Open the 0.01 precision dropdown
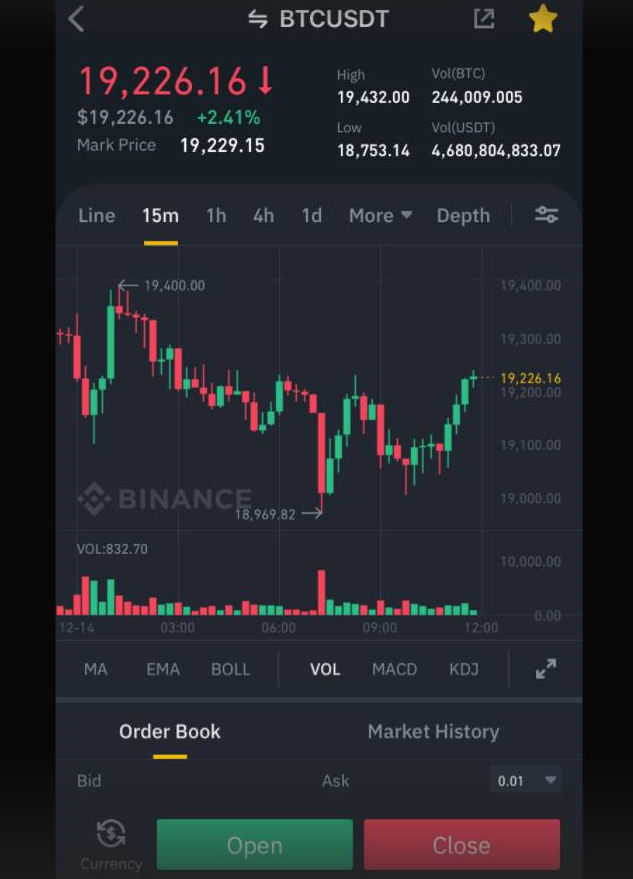The height and width of the screenshot is (879, 633). (x=526, y=780)
